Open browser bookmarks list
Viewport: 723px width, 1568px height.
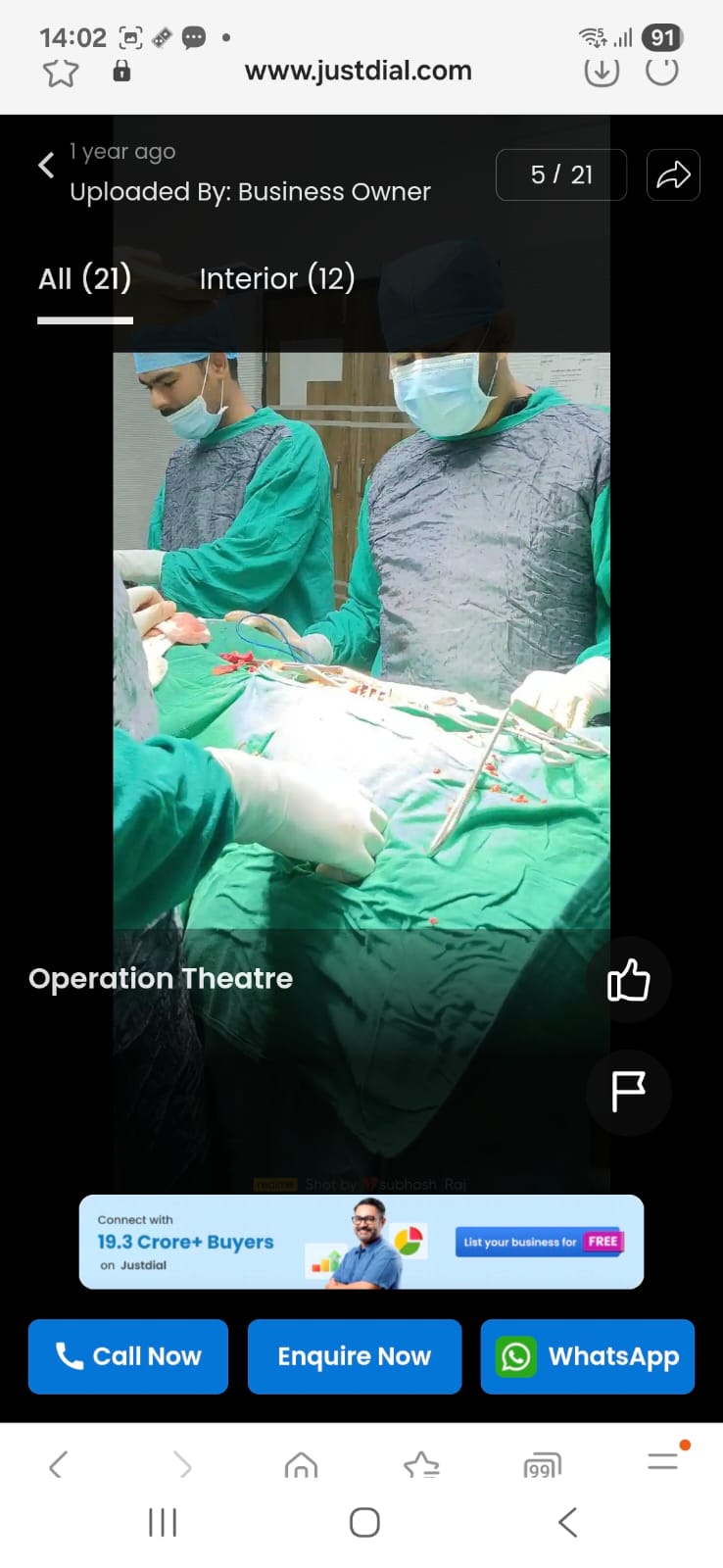pyautogui.click(x=421, y=1465)
